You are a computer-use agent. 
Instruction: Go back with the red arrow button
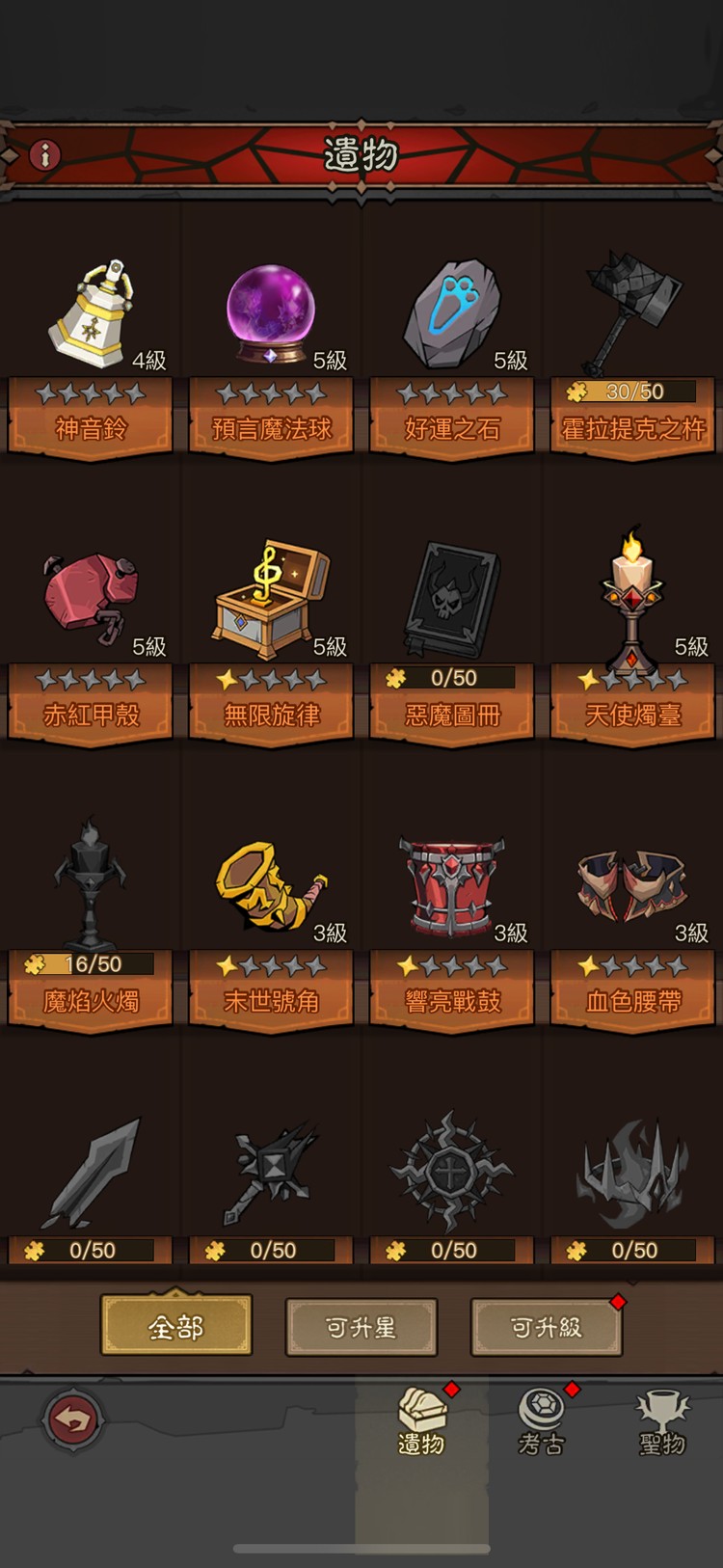[x=72, y=1419]
